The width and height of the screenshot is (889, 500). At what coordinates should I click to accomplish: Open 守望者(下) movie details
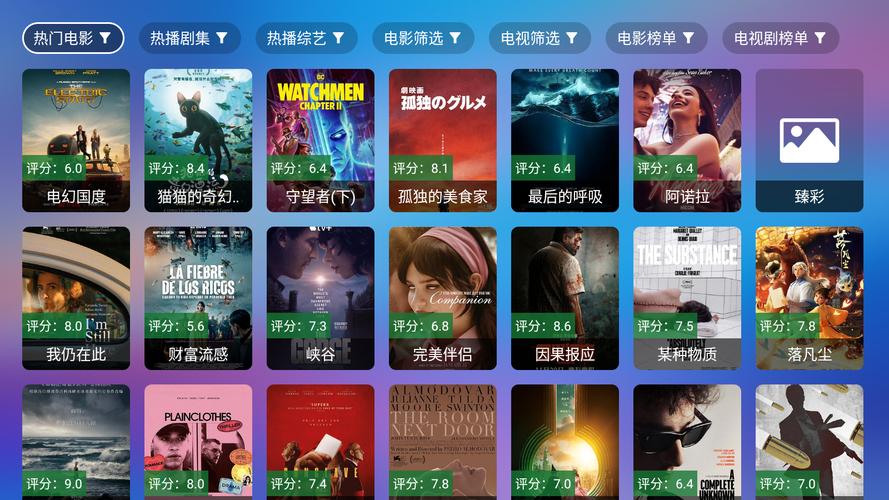coord(320,140)
